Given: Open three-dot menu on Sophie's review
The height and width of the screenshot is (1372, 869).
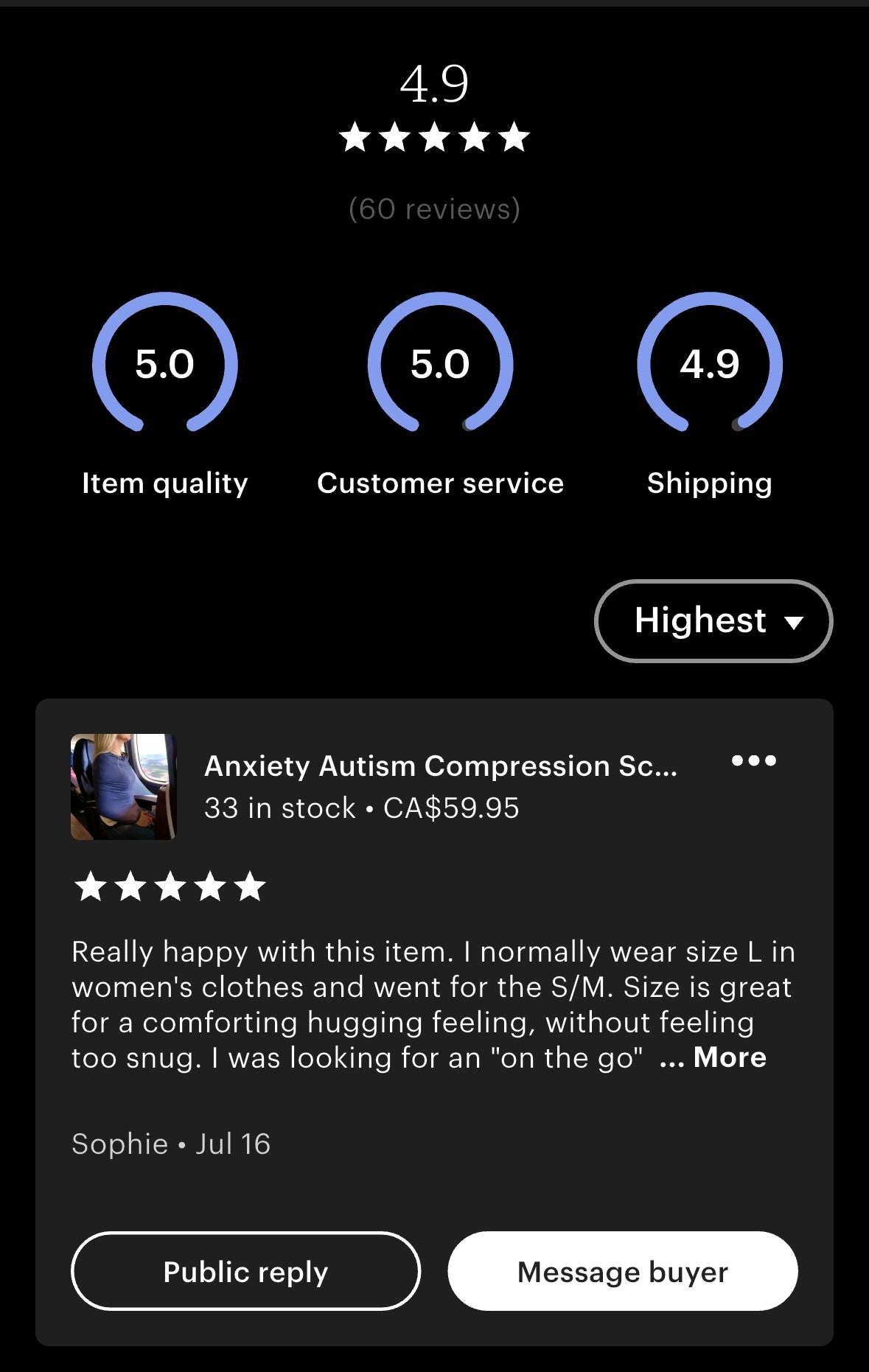Looking at the screenshot, I should pyautogui.click(x=753, y=760).
